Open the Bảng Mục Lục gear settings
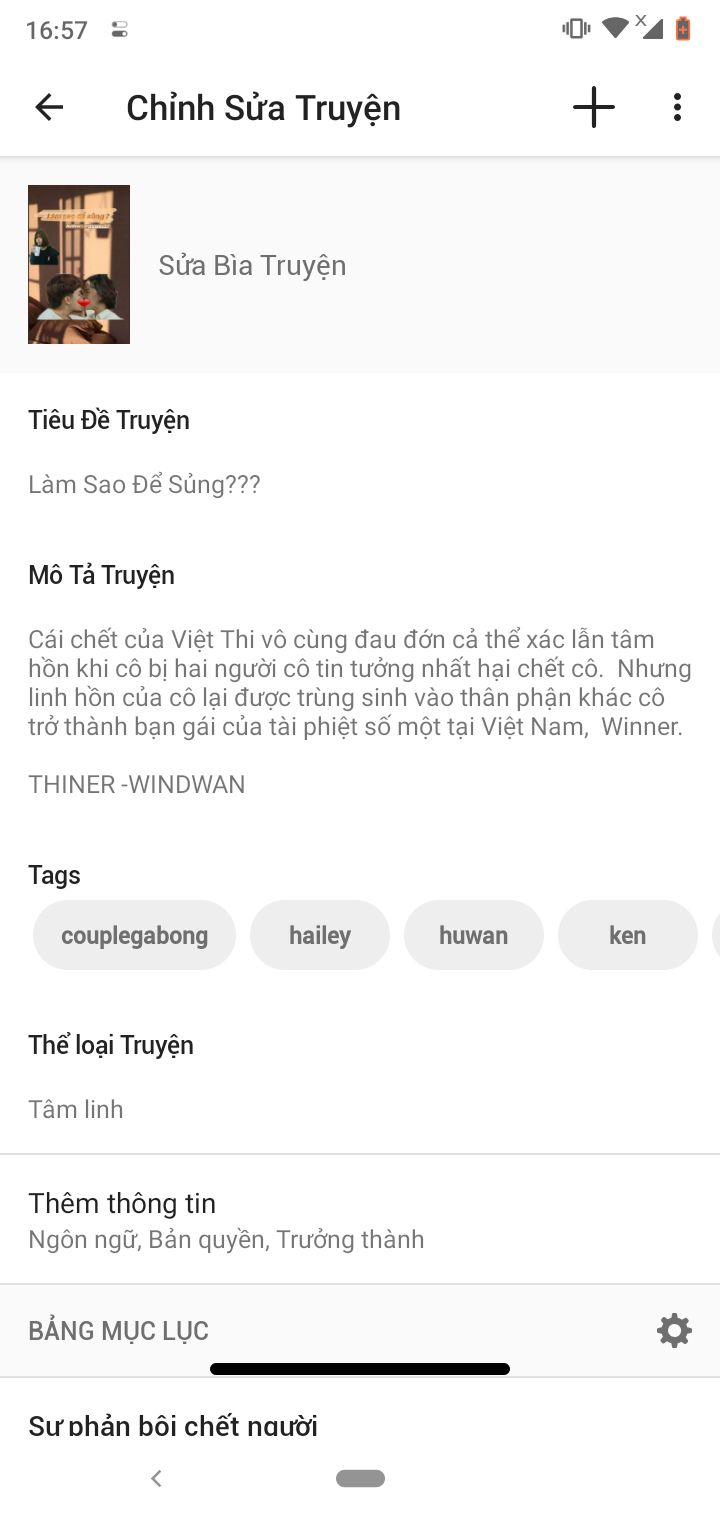 click(x=674, y=1331)
